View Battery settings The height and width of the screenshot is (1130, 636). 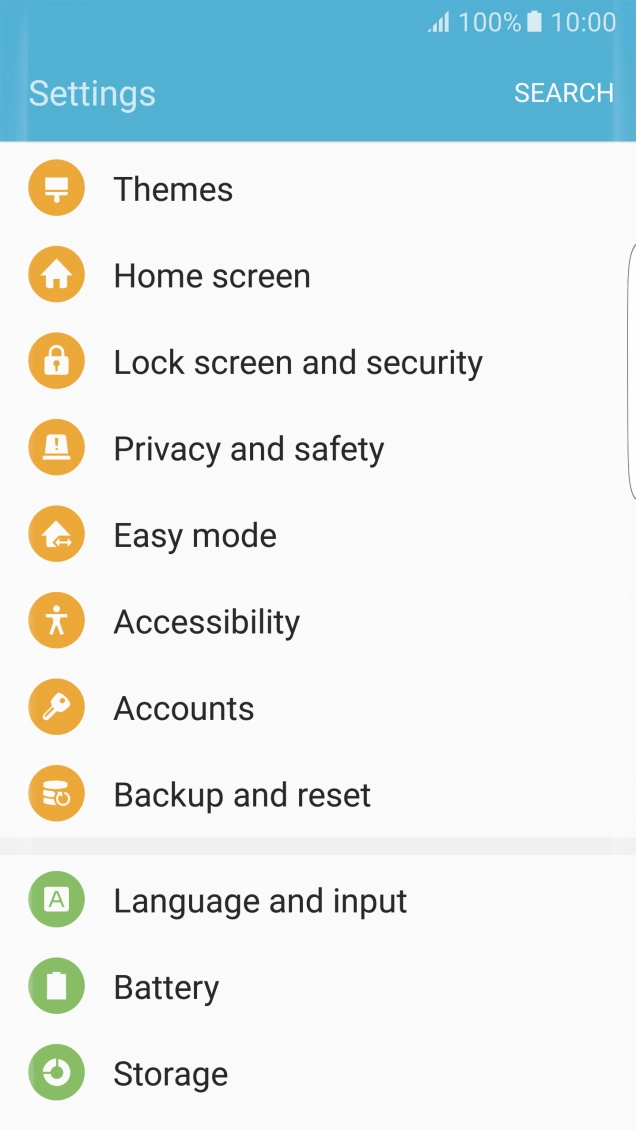pyautogui.click(x=166, y=988)
